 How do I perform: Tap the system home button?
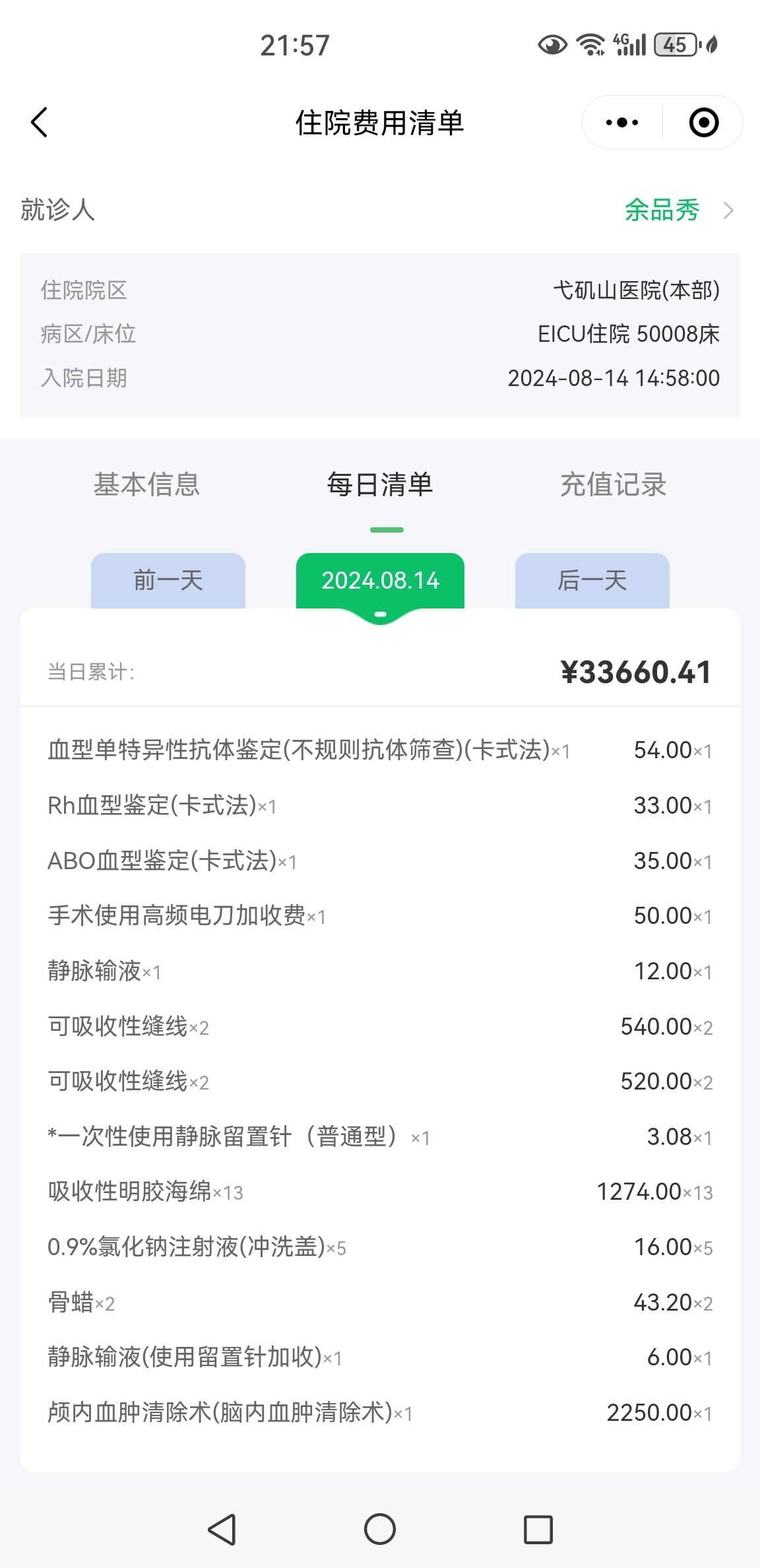tap(380, 1529)
